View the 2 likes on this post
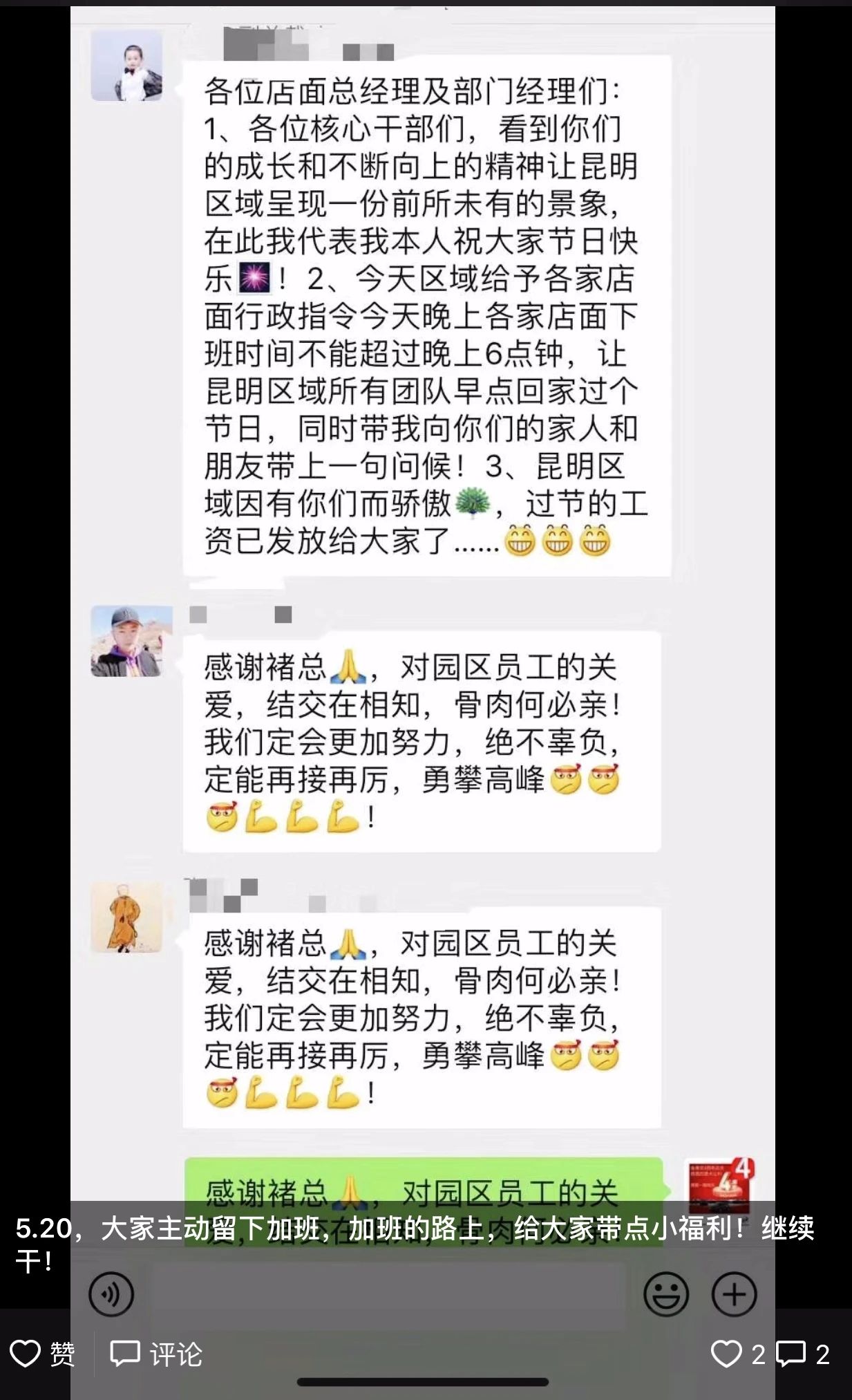The width and height of the screenshot is (852, 1400). tap(737, 1354)
